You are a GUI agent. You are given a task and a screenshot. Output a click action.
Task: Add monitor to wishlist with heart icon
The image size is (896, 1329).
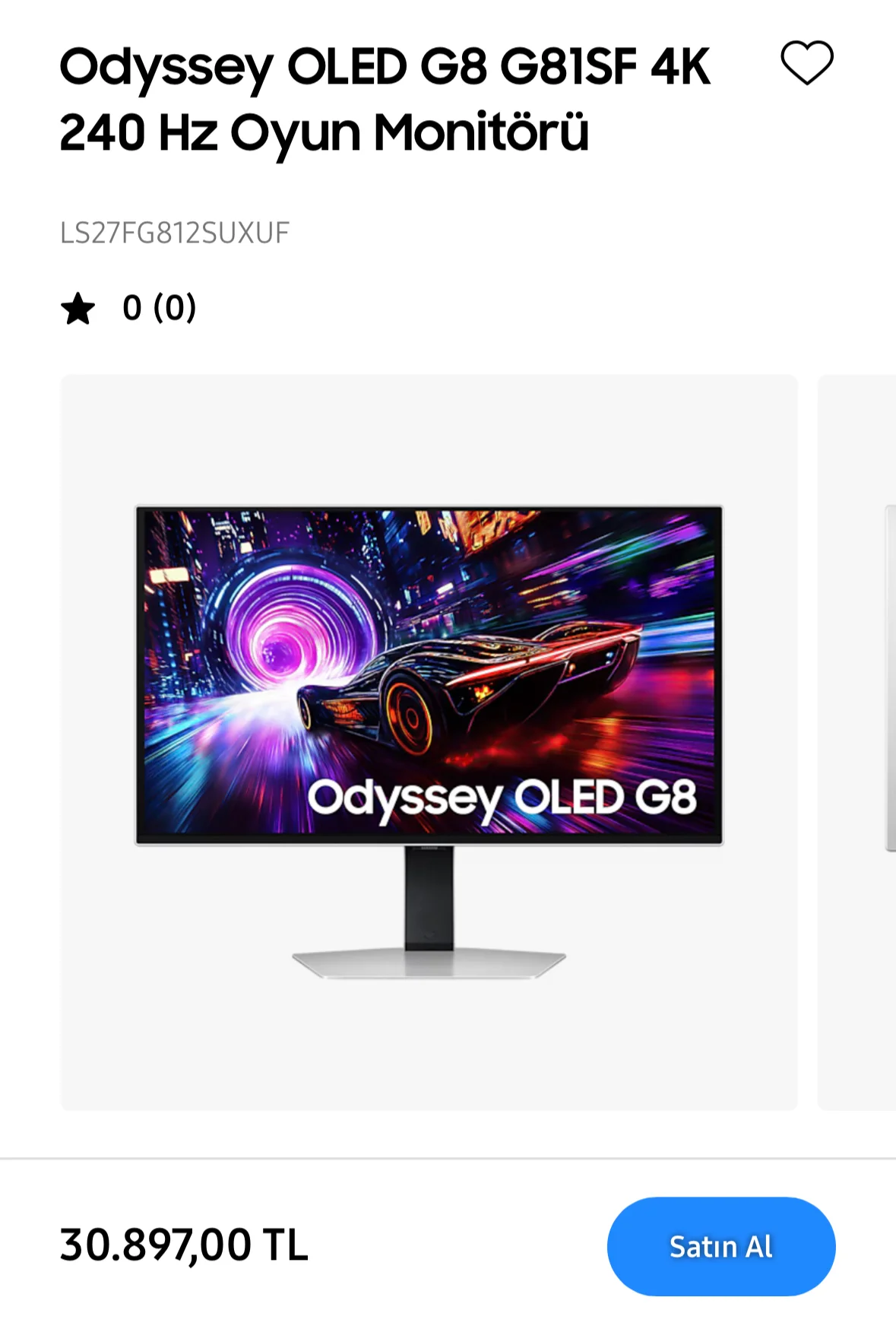click(806, 62)
